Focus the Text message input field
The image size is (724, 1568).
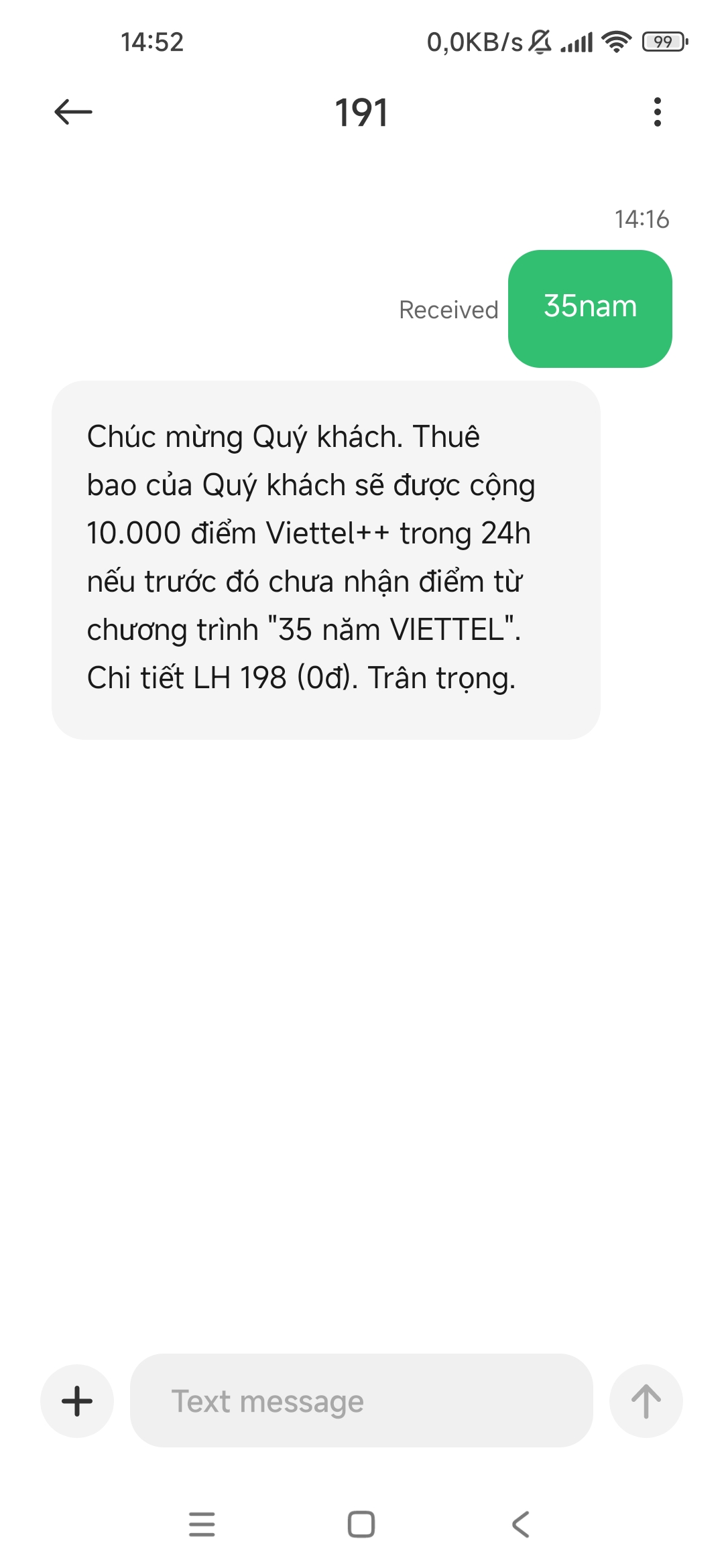[x=361, y=1400]
